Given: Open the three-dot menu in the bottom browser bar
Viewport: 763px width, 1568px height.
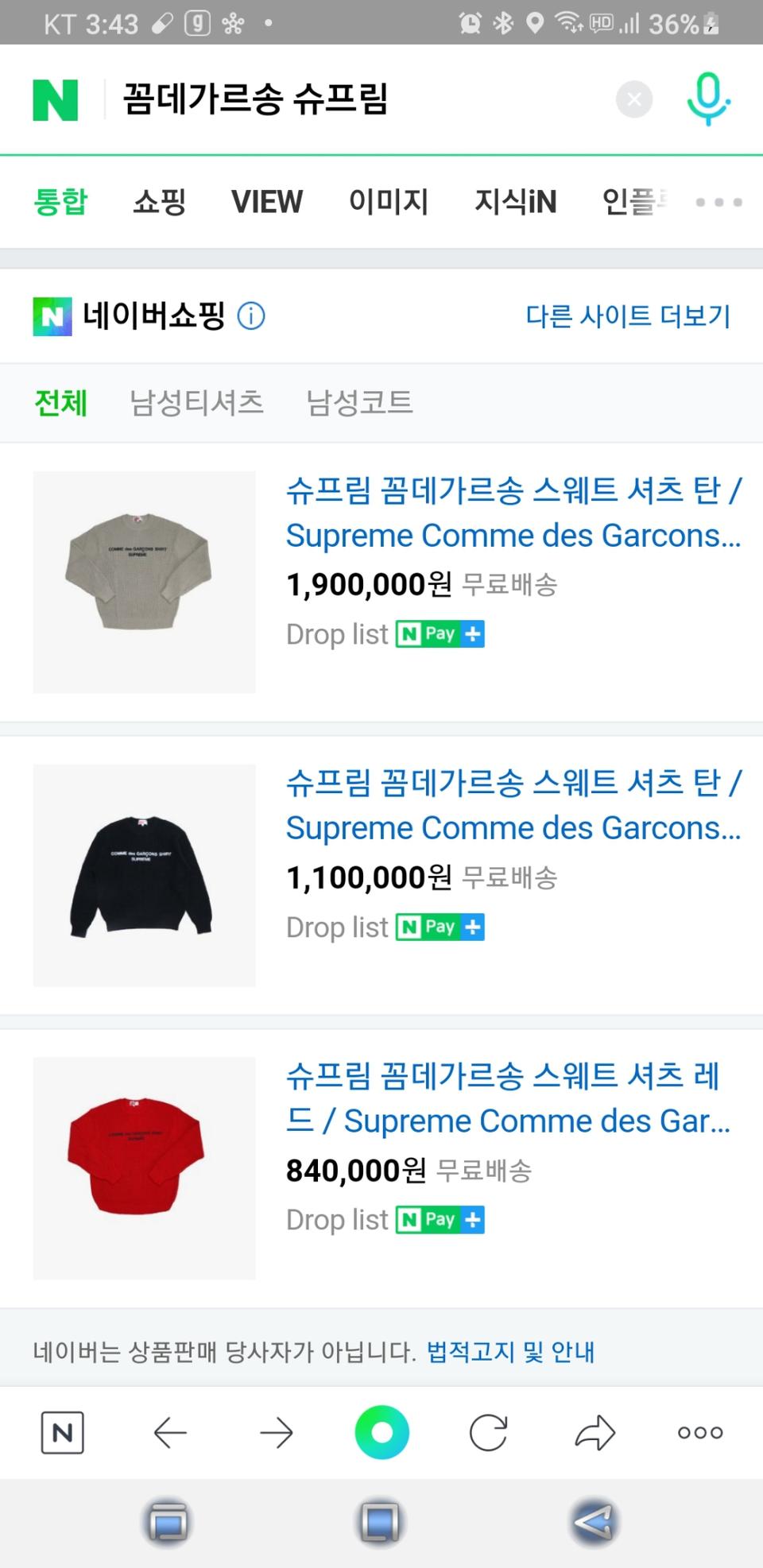Looking at the screenshot, I should coord(699,1434).
